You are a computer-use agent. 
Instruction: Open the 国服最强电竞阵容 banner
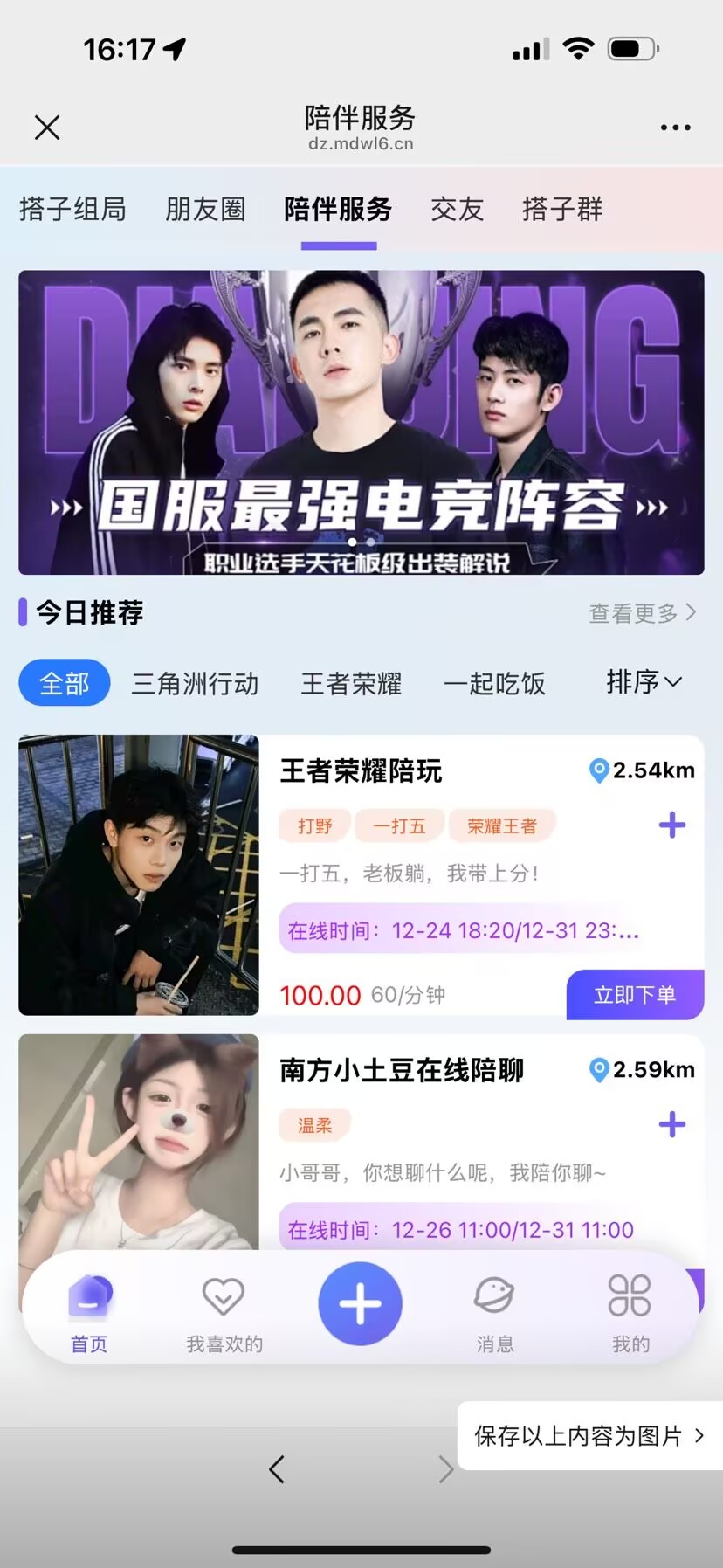tap(361, 422)
